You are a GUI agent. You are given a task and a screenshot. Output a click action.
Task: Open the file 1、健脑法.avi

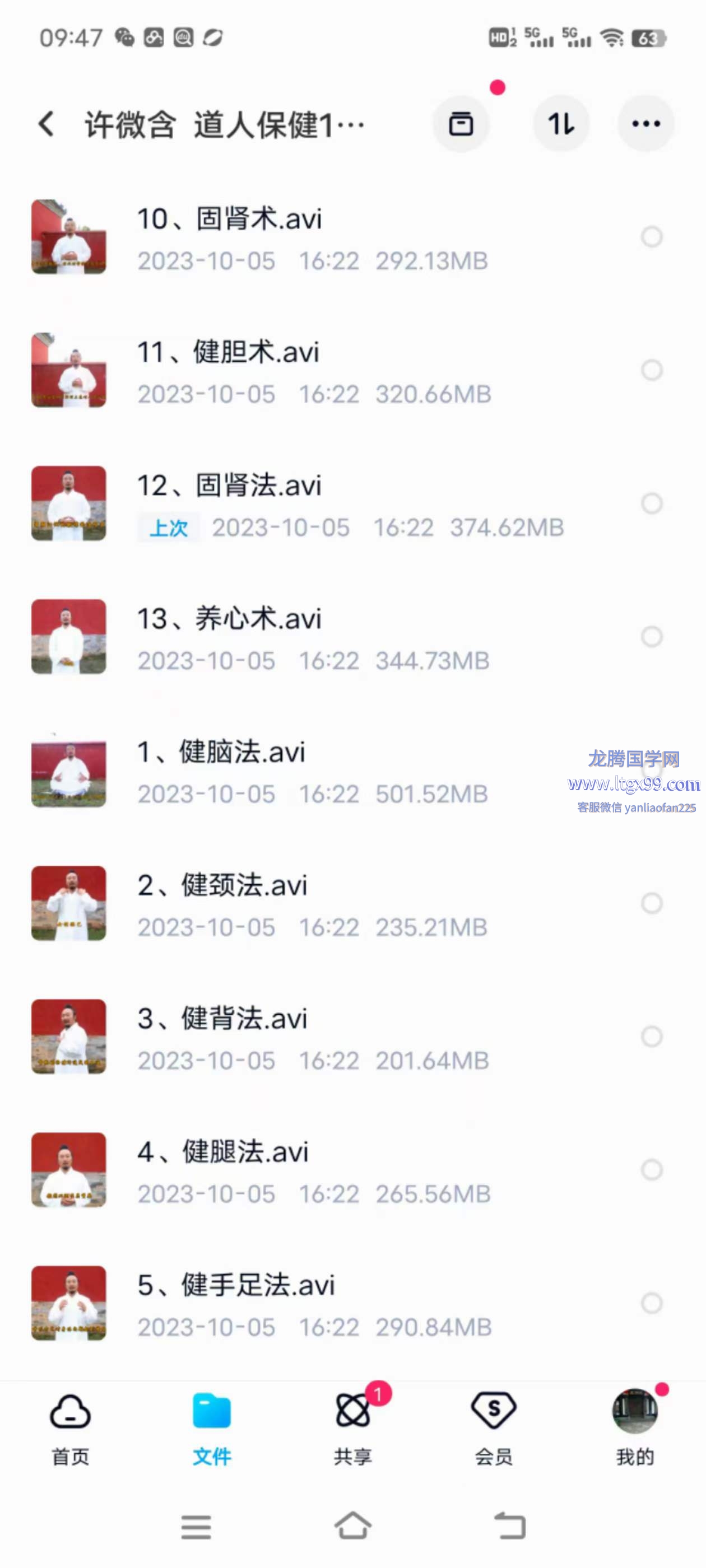tap(221, 752)
